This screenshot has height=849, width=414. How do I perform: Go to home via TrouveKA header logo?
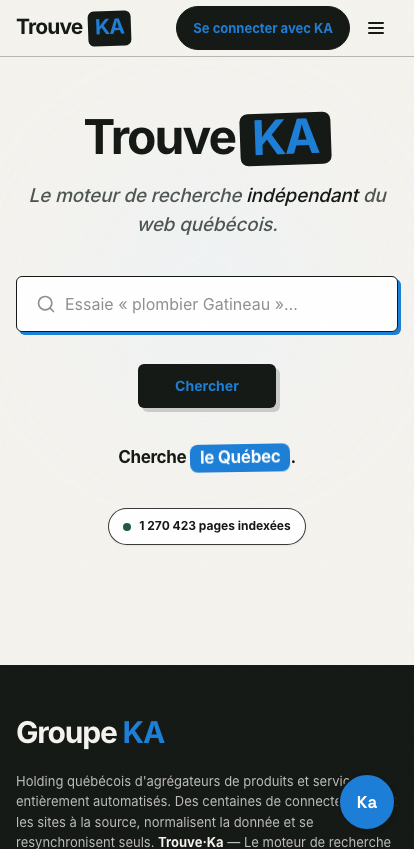(x=74, y=28)
